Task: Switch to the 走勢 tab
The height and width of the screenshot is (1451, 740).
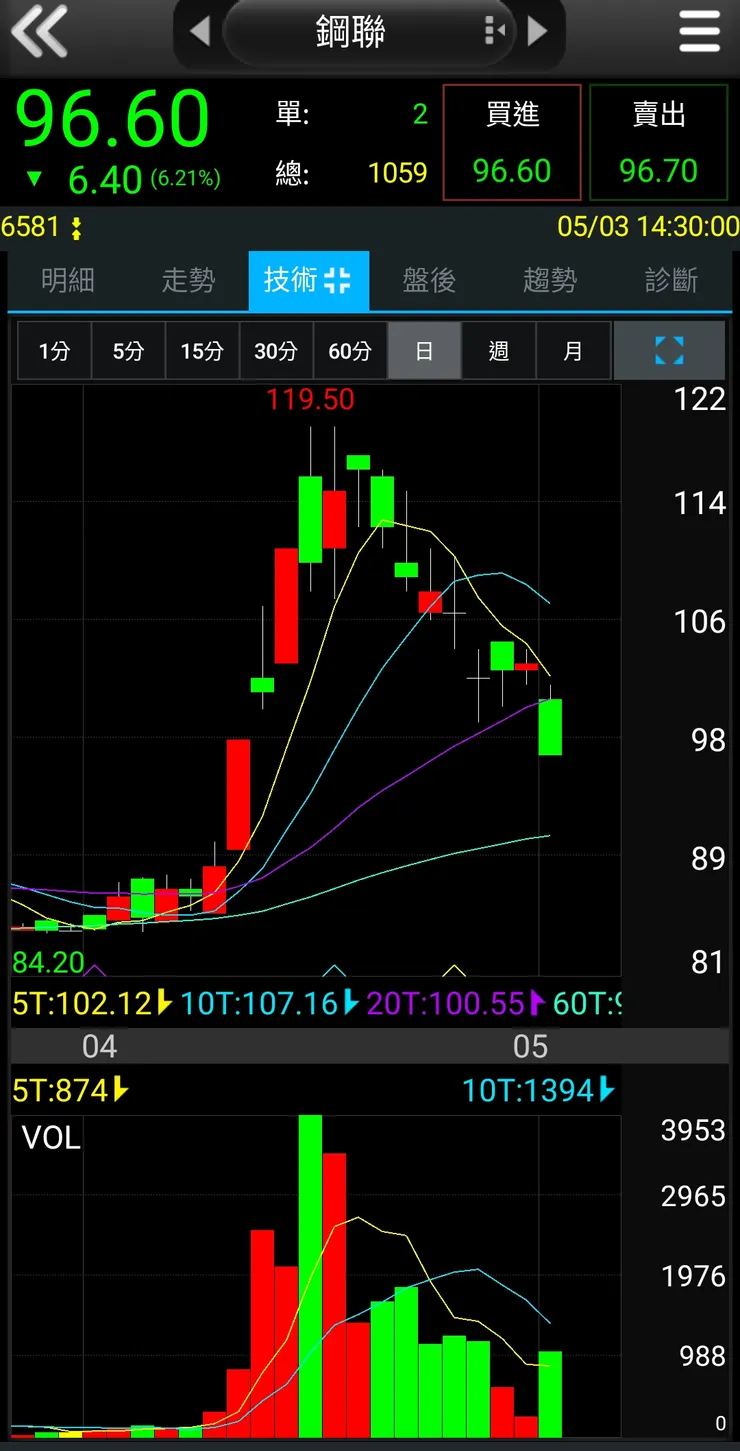Action: (188, 281)
